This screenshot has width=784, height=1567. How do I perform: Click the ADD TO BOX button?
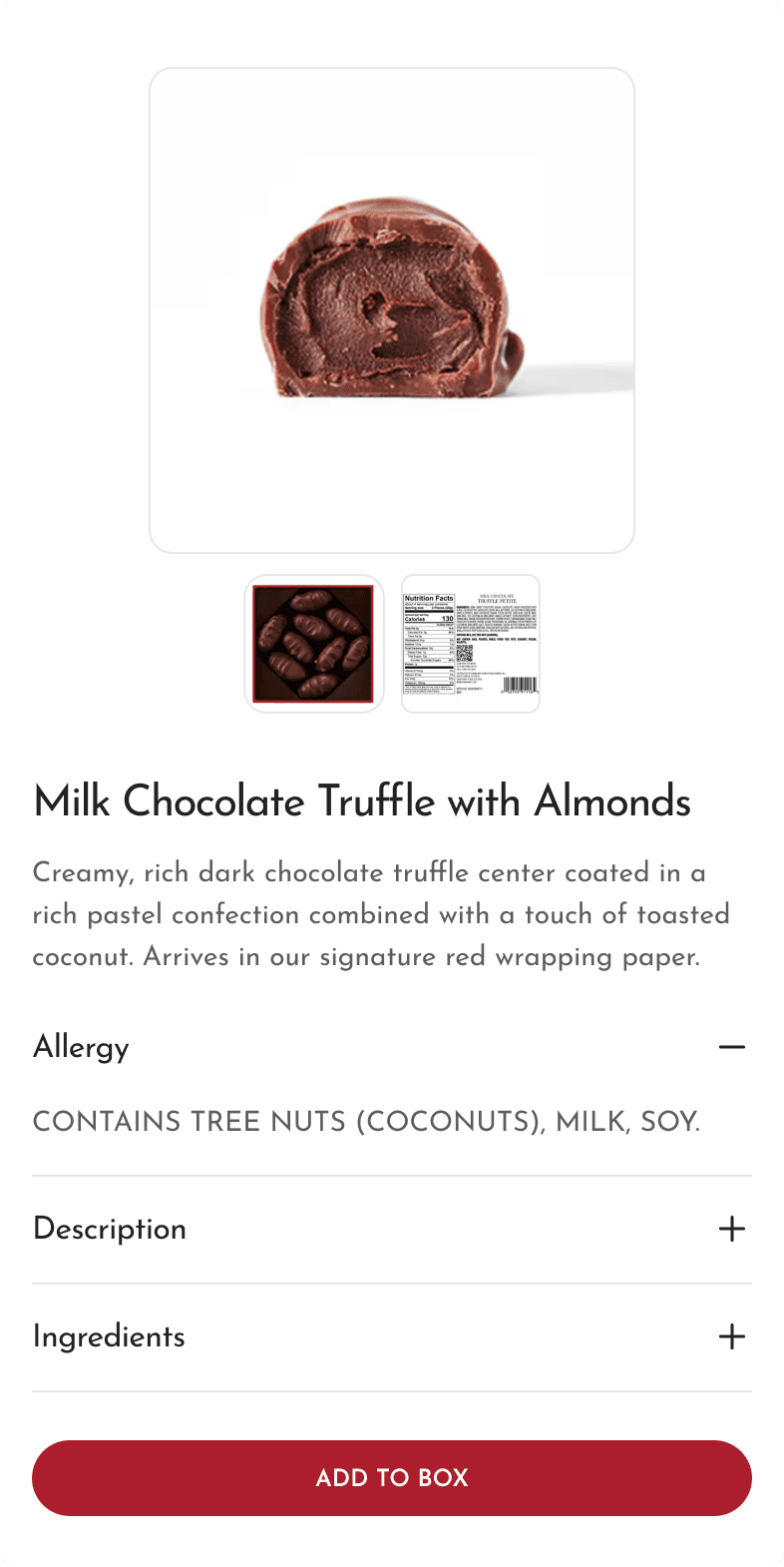tap(392, 1478)
